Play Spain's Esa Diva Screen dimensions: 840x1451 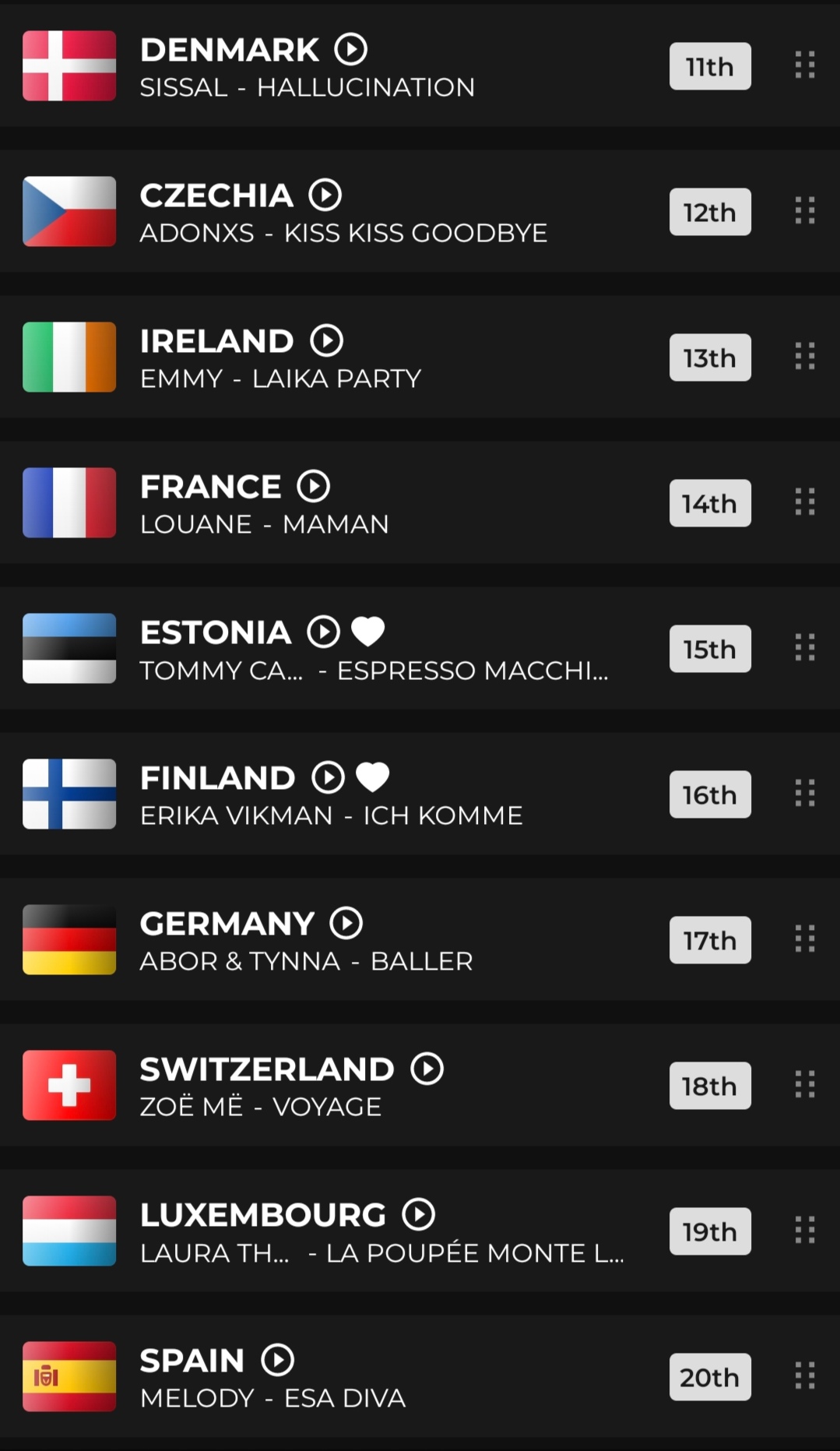[278, 1360]
